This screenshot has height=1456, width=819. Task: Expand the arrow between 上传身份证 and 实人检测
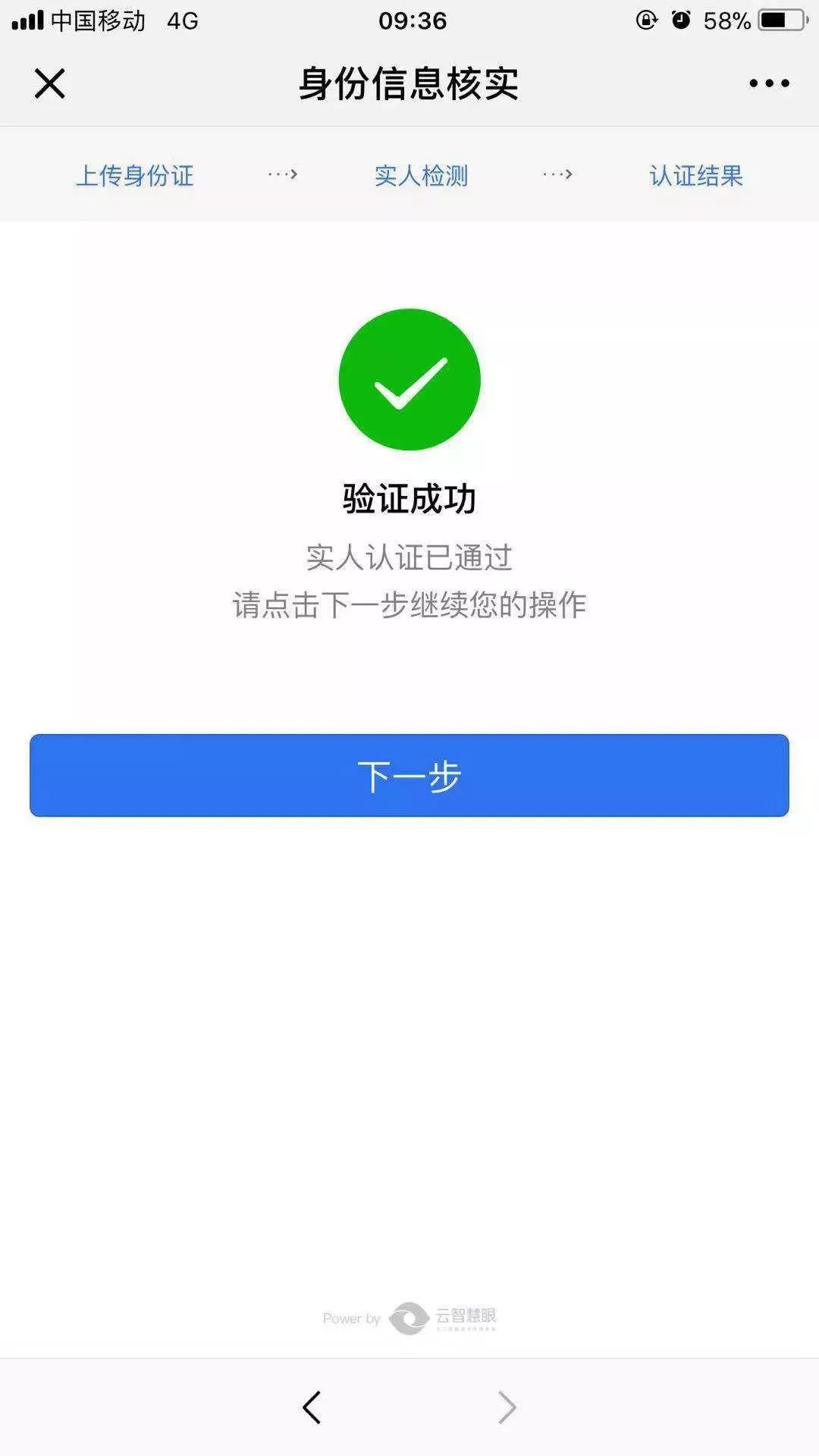pos(281,175)
